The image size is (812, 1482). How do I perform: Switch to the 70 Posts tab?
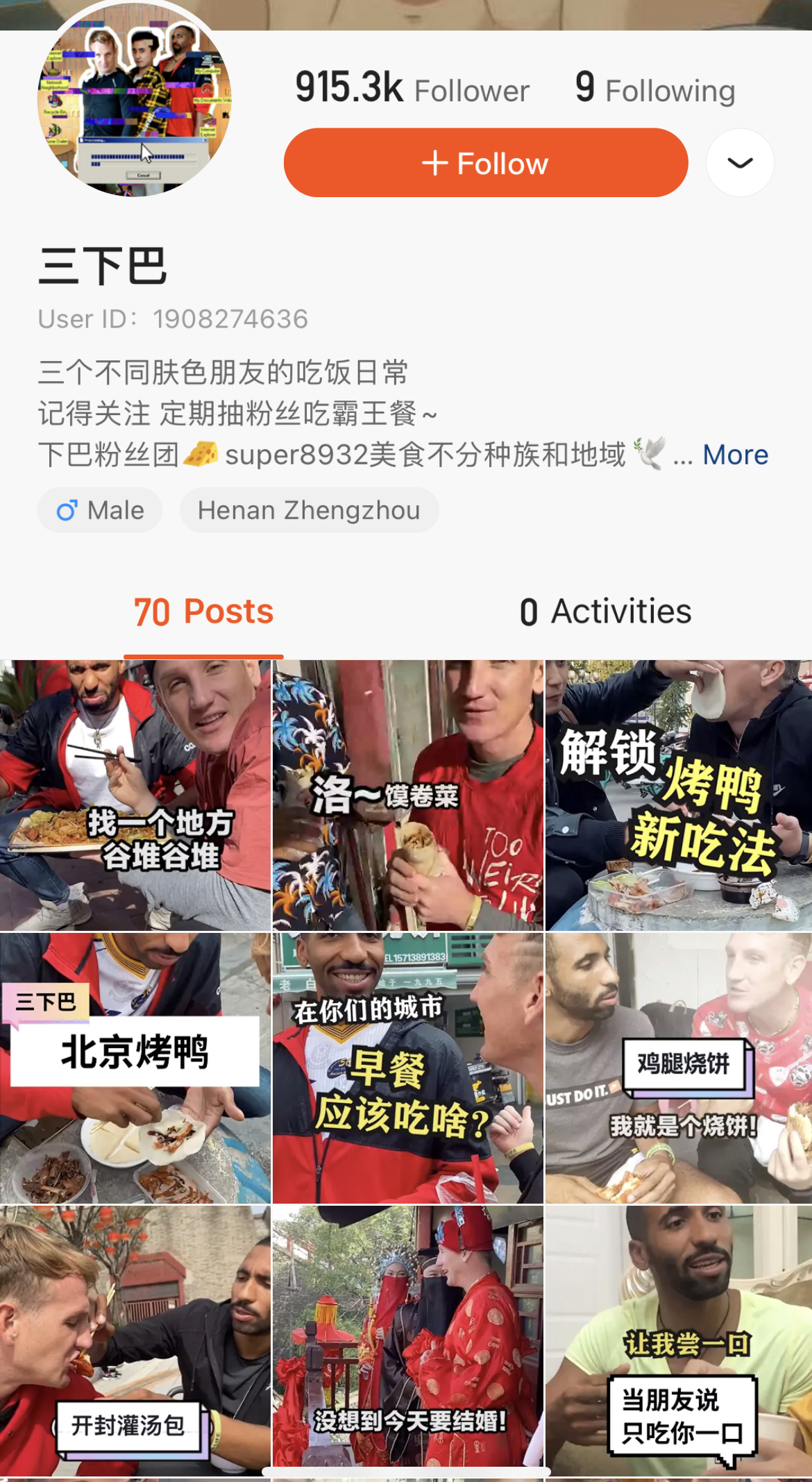click(203, 612)
